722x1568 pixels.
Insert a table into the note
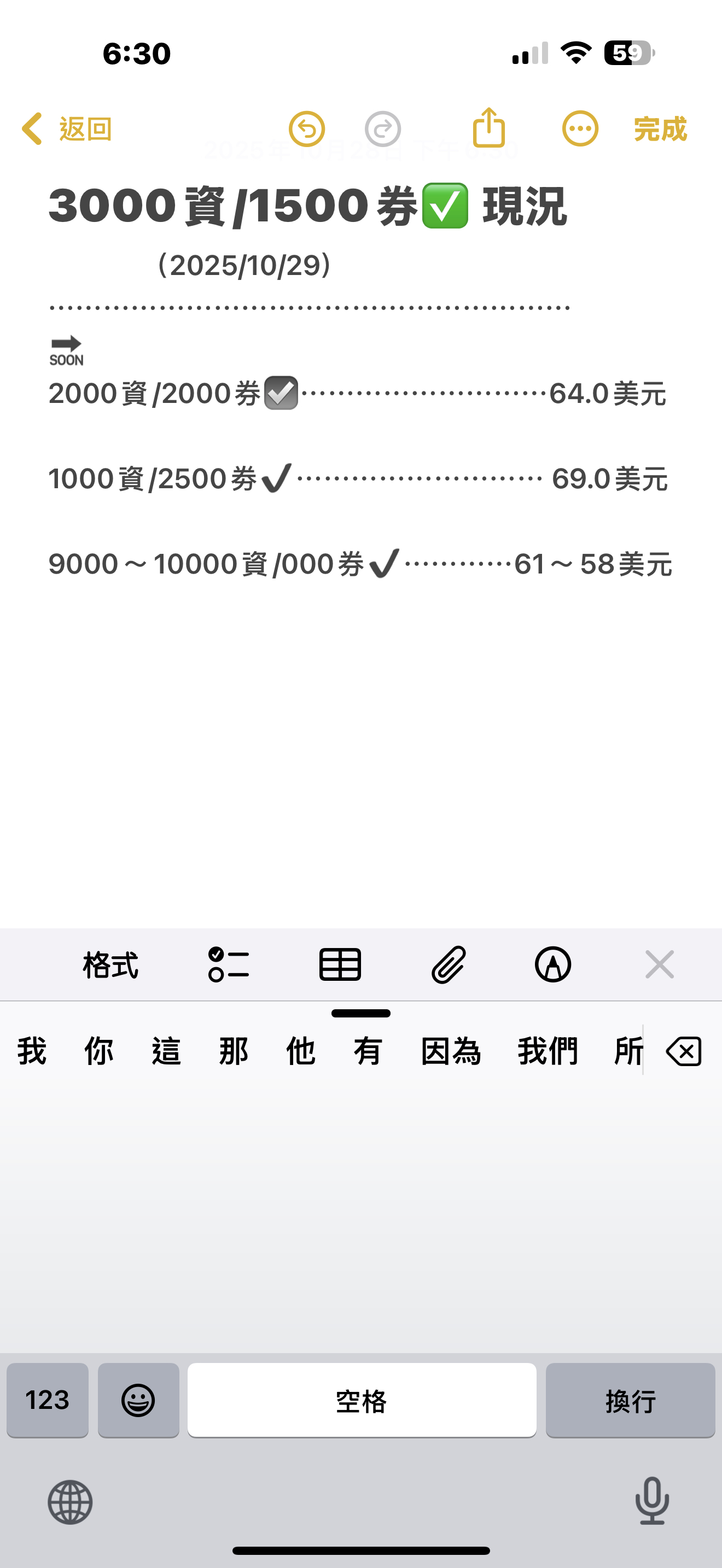[340, 965]
